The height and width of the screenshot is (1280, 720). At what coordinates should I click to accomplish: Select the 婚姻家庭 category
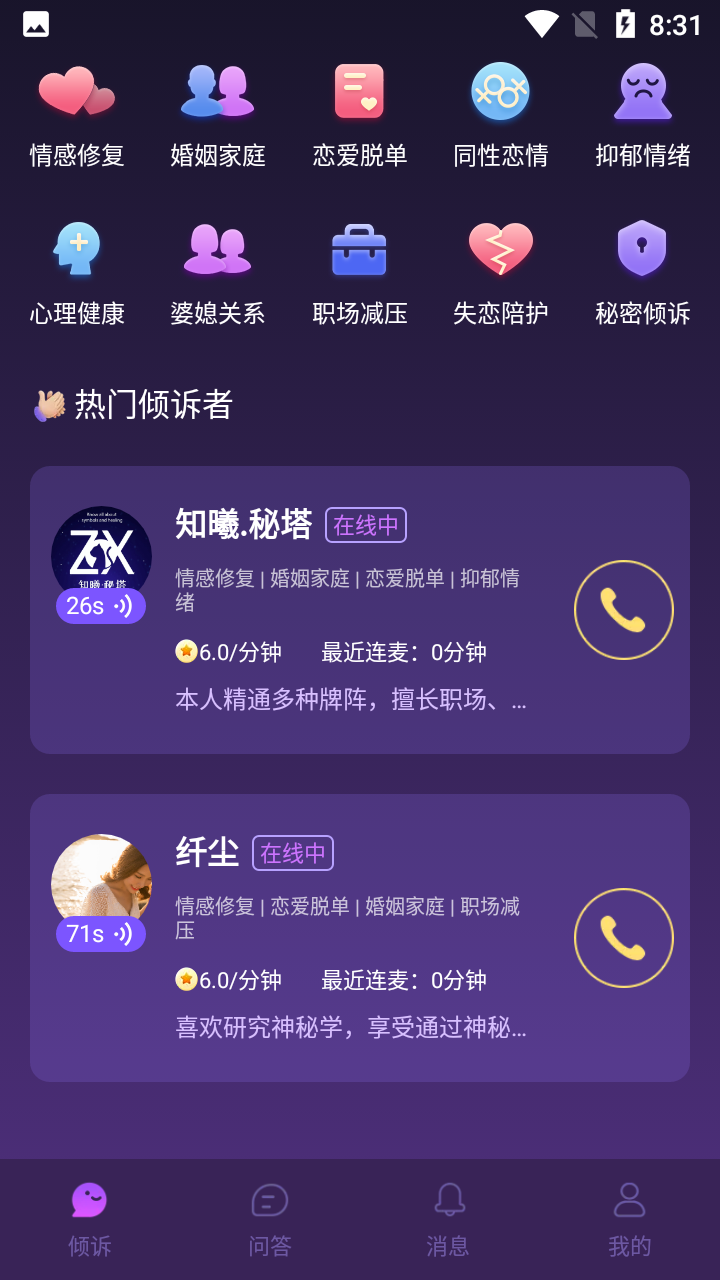(x=218, y=115)
